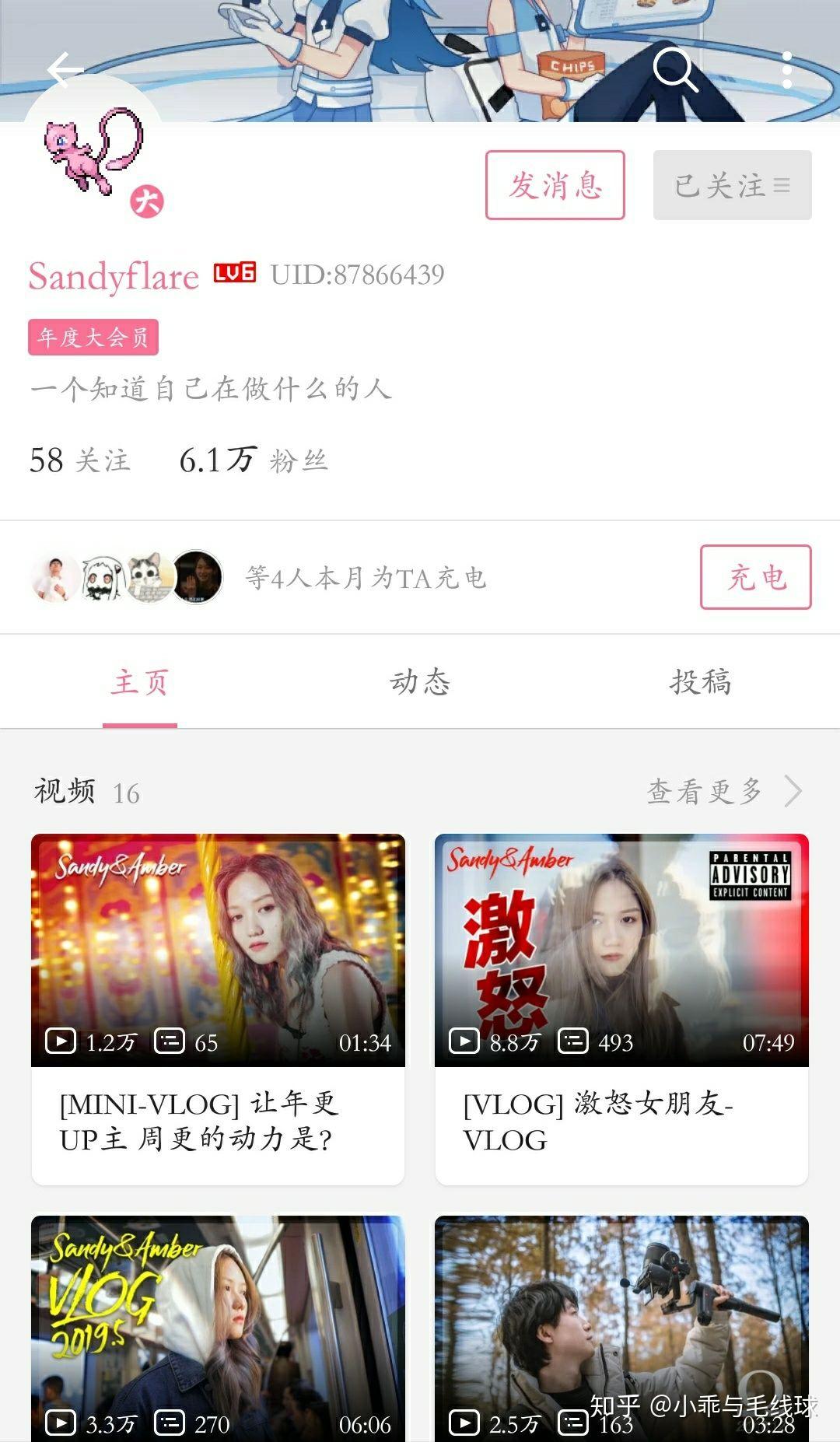Open Sandyflare's profile avatar
840x1442 pixels.
pos(93,152)
